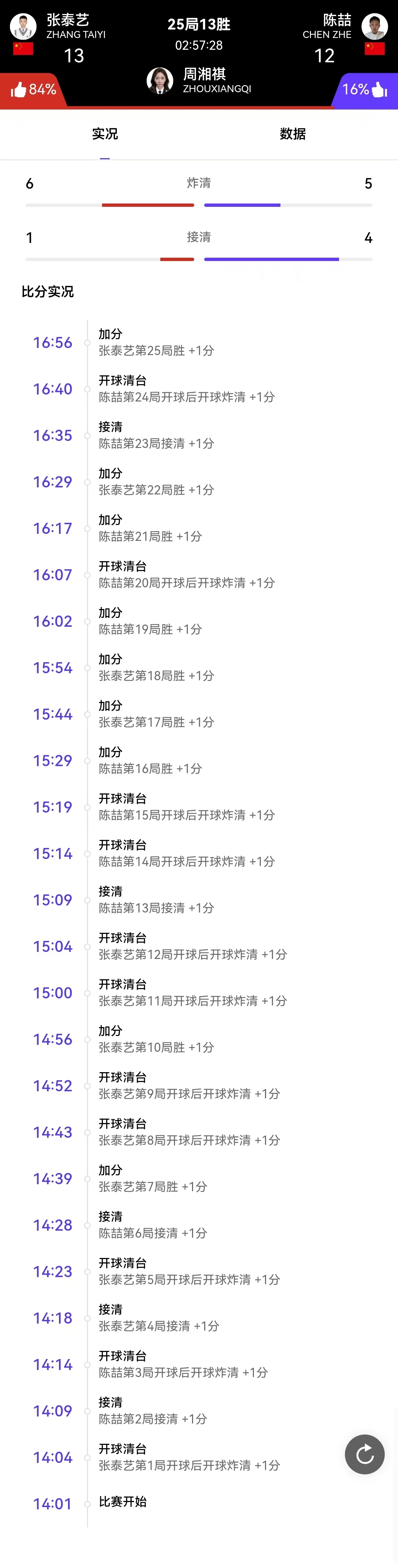398x1568 pixels.
Task: View referee Zhou Xiangqi's avatar
Action: tap(160, 80)
